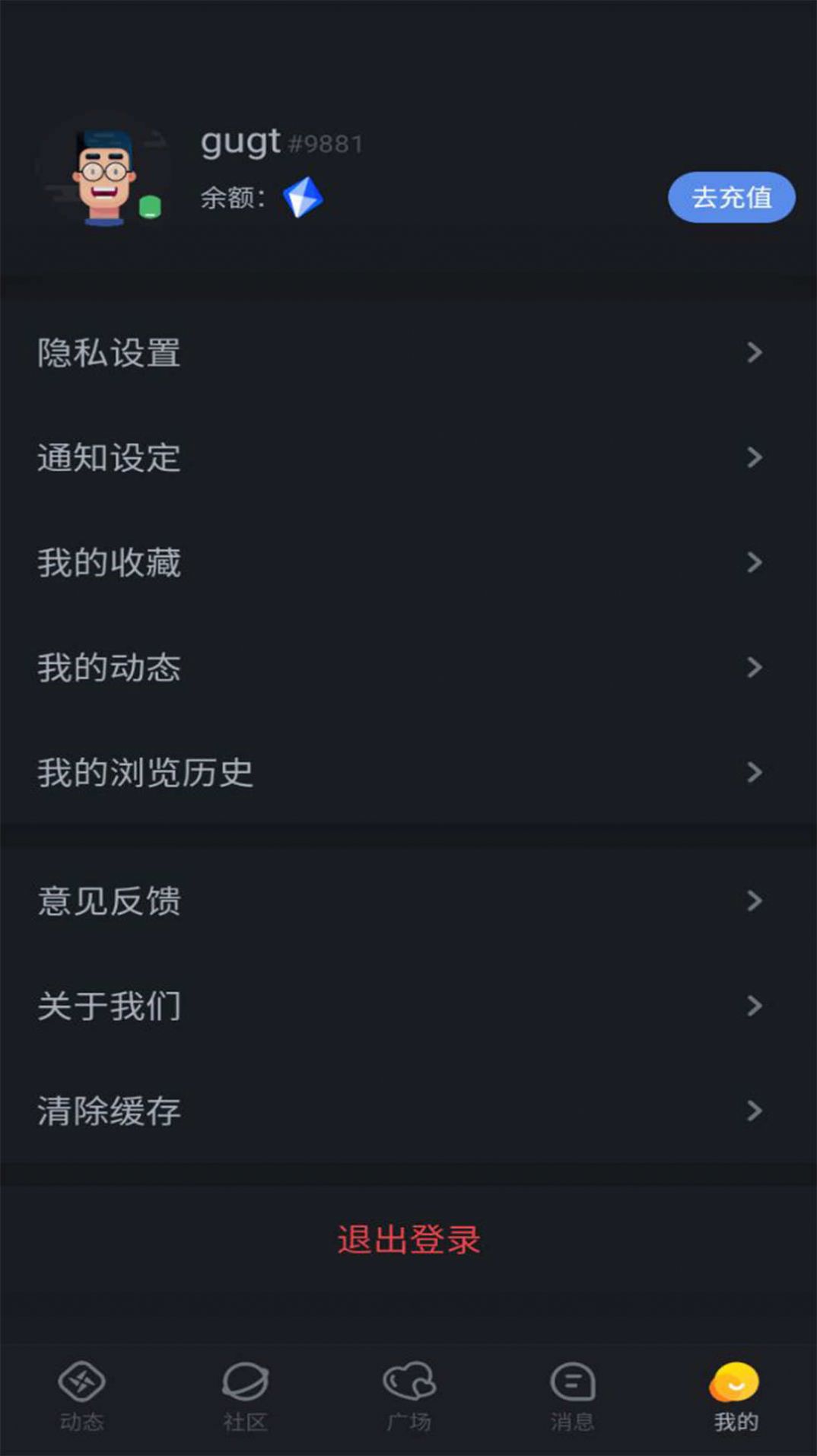Viewport: 817px width, 1456px height.
Task: Open the 通知设定 notification settings row
Action: click(108, 458)
